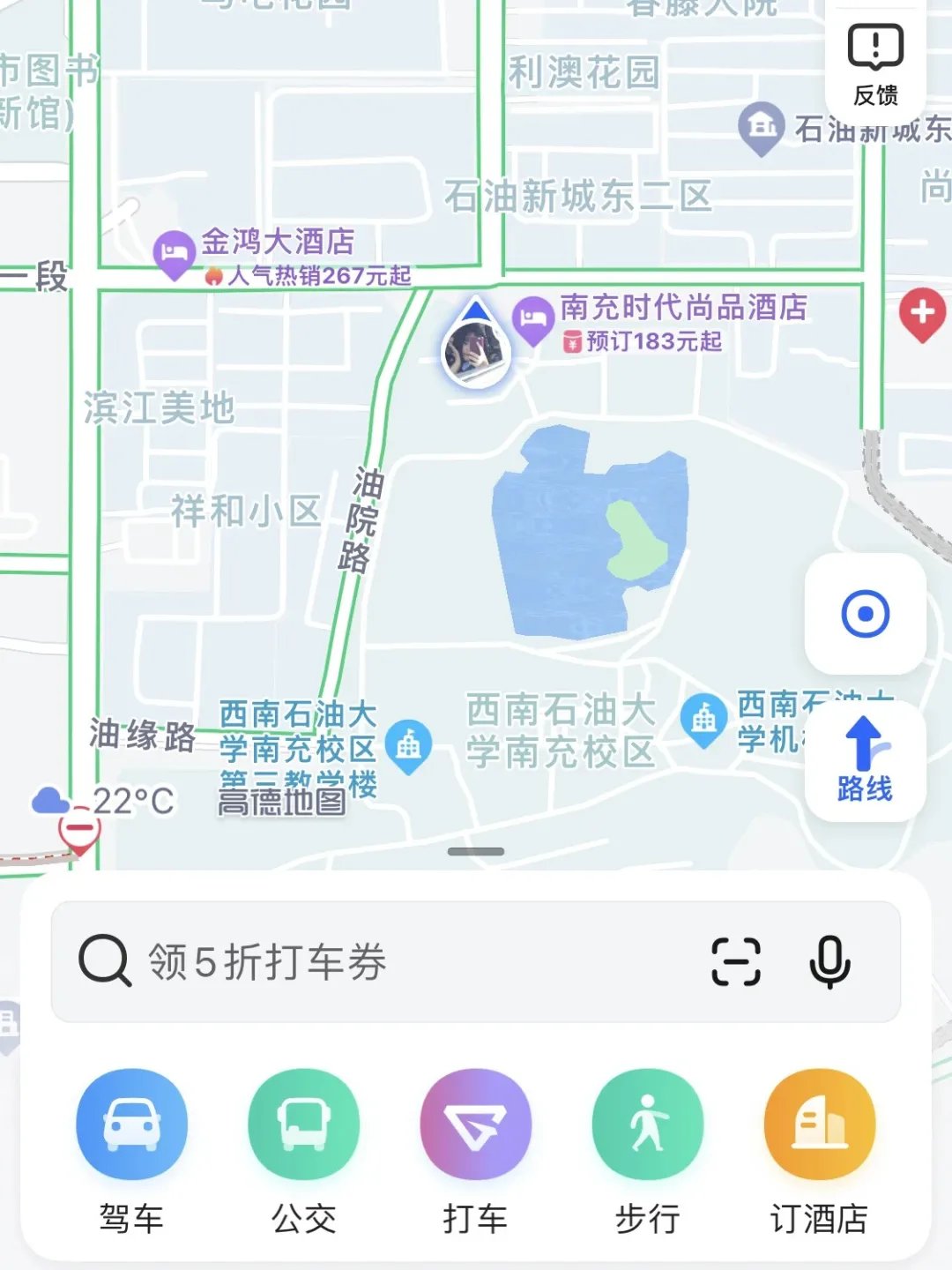Image resolution: width=952 pixels, height=1270 pixels.
Task: Tap the red hospital marker
Action: point(922,315)
